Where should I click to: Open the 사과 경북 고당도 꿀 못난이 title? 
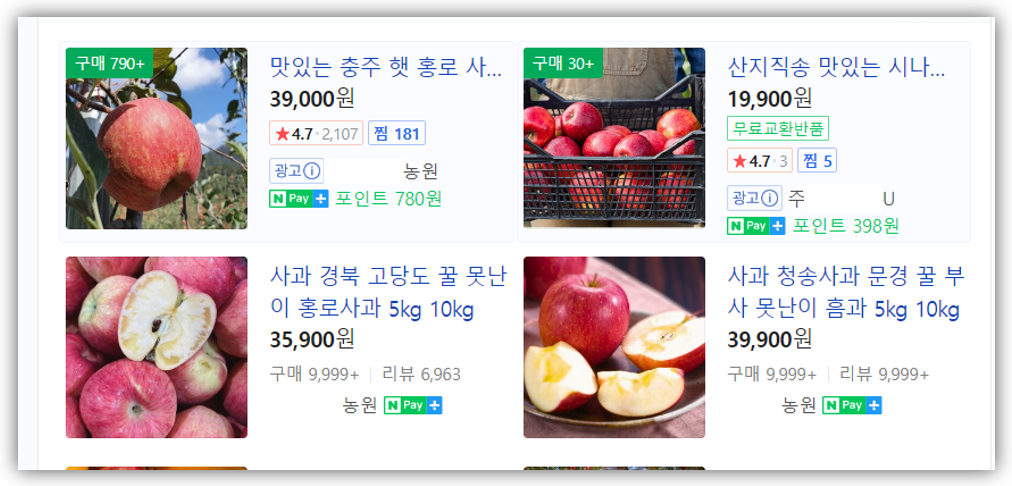pyautogui.click(x=388, y=292)
